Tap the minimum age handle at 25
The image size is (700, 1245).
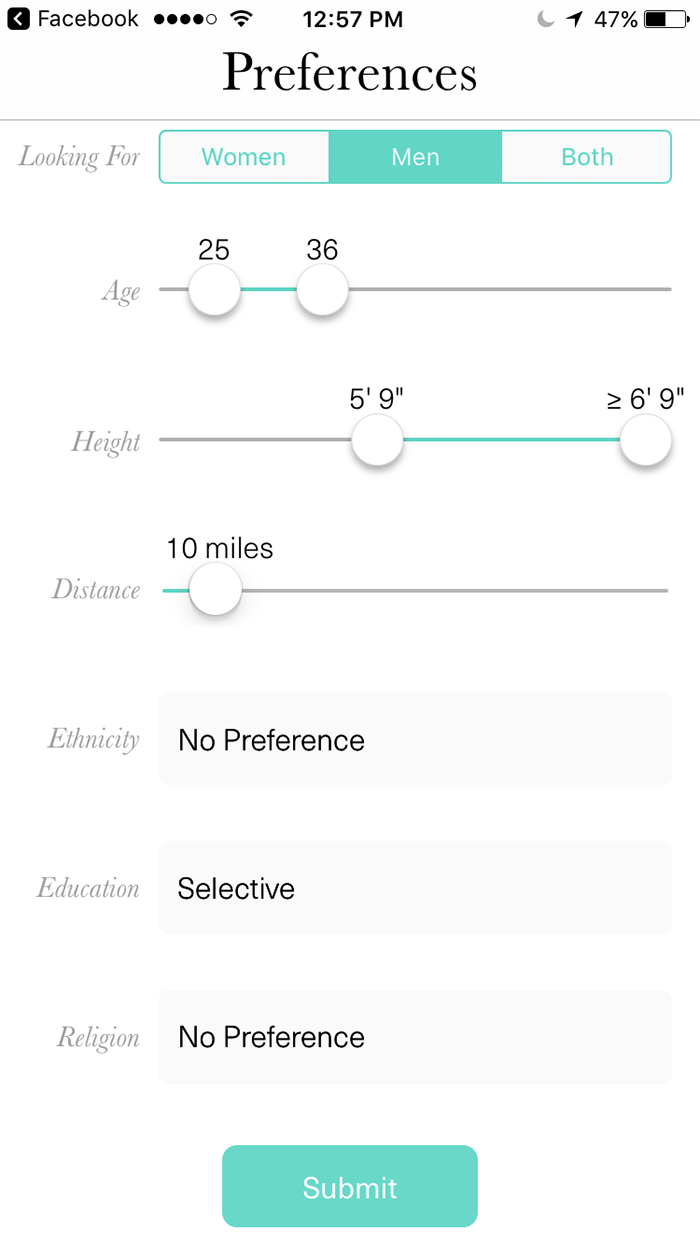pos(214,290)
